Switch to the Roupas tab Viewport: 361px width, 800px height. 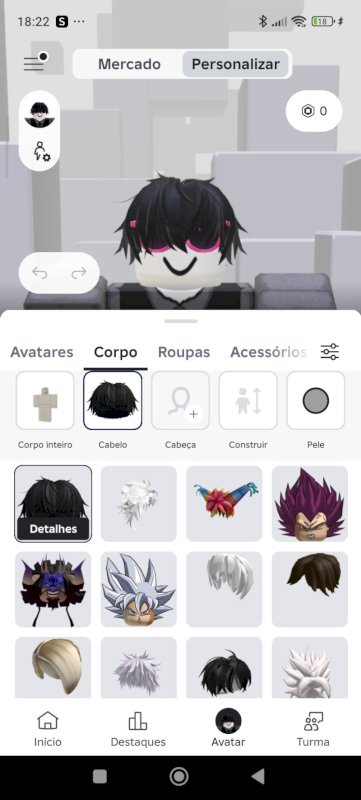tap(184, 352)
